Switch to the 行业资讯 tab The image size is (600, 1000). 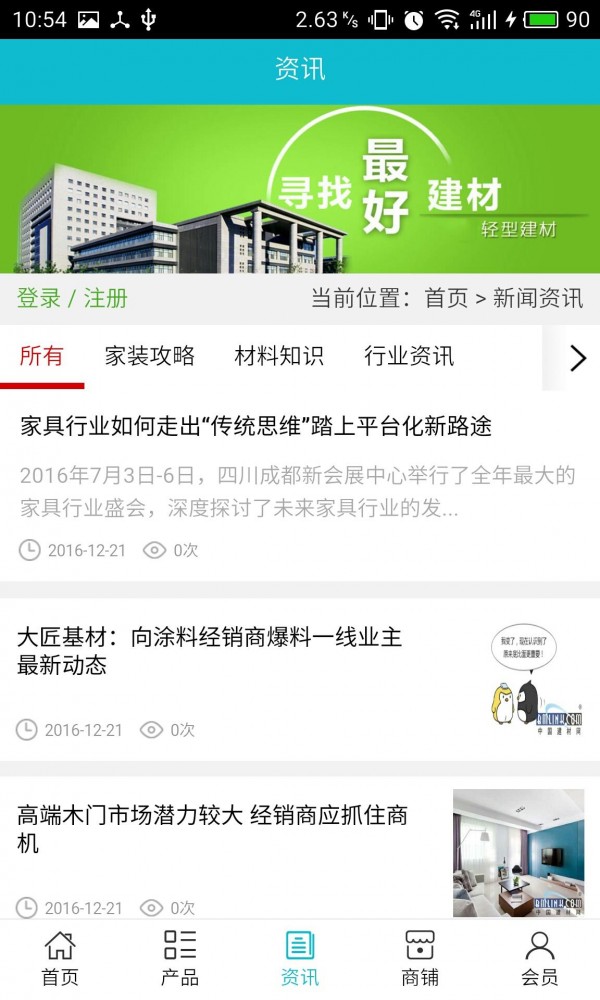pyautogui.click(x=409, y=356)
